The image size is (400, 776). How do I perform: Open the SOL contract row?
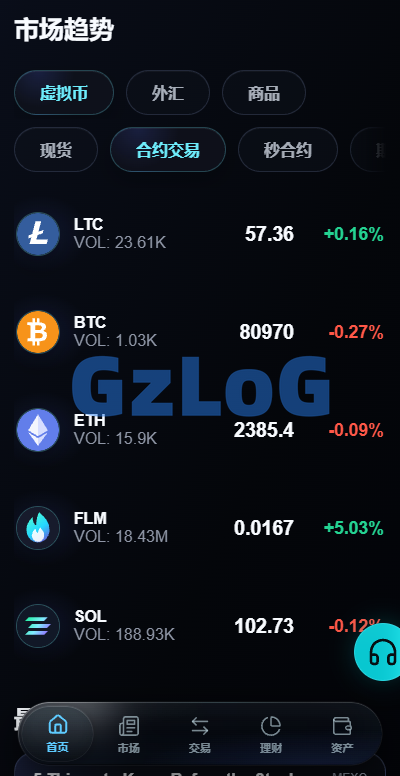(x=200, y=626)
